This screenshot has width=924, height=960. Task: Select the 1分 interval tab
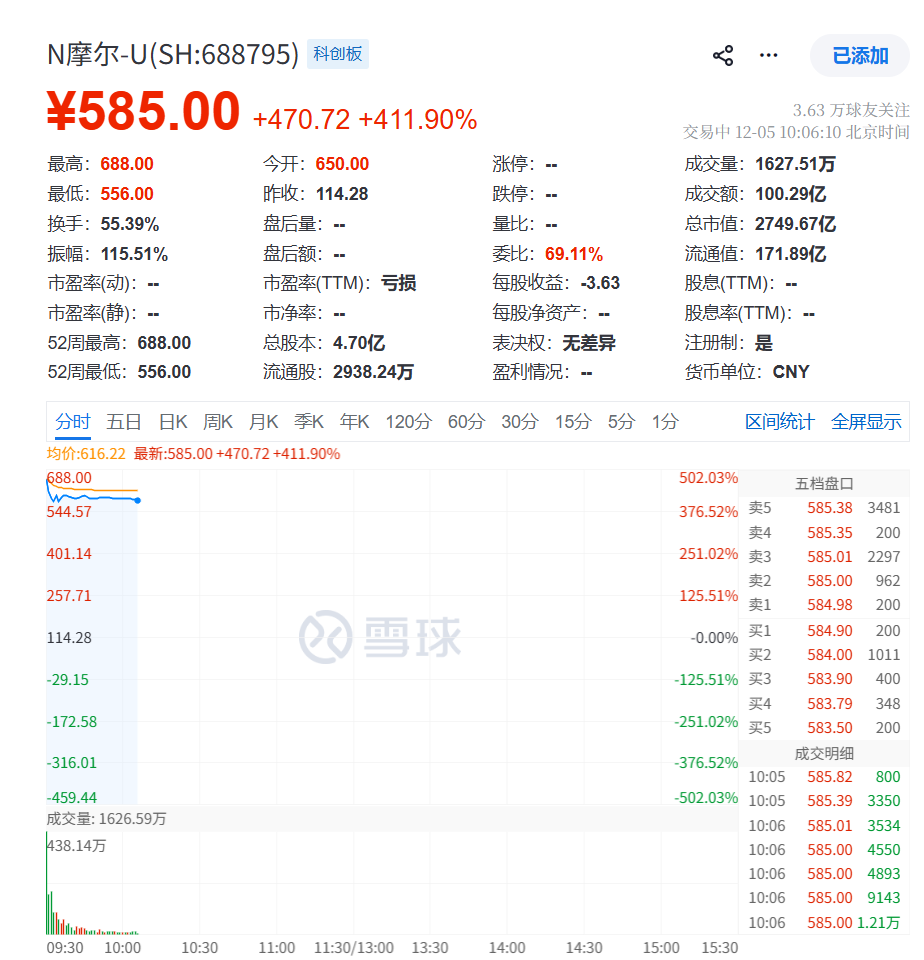tap(663, 422)
